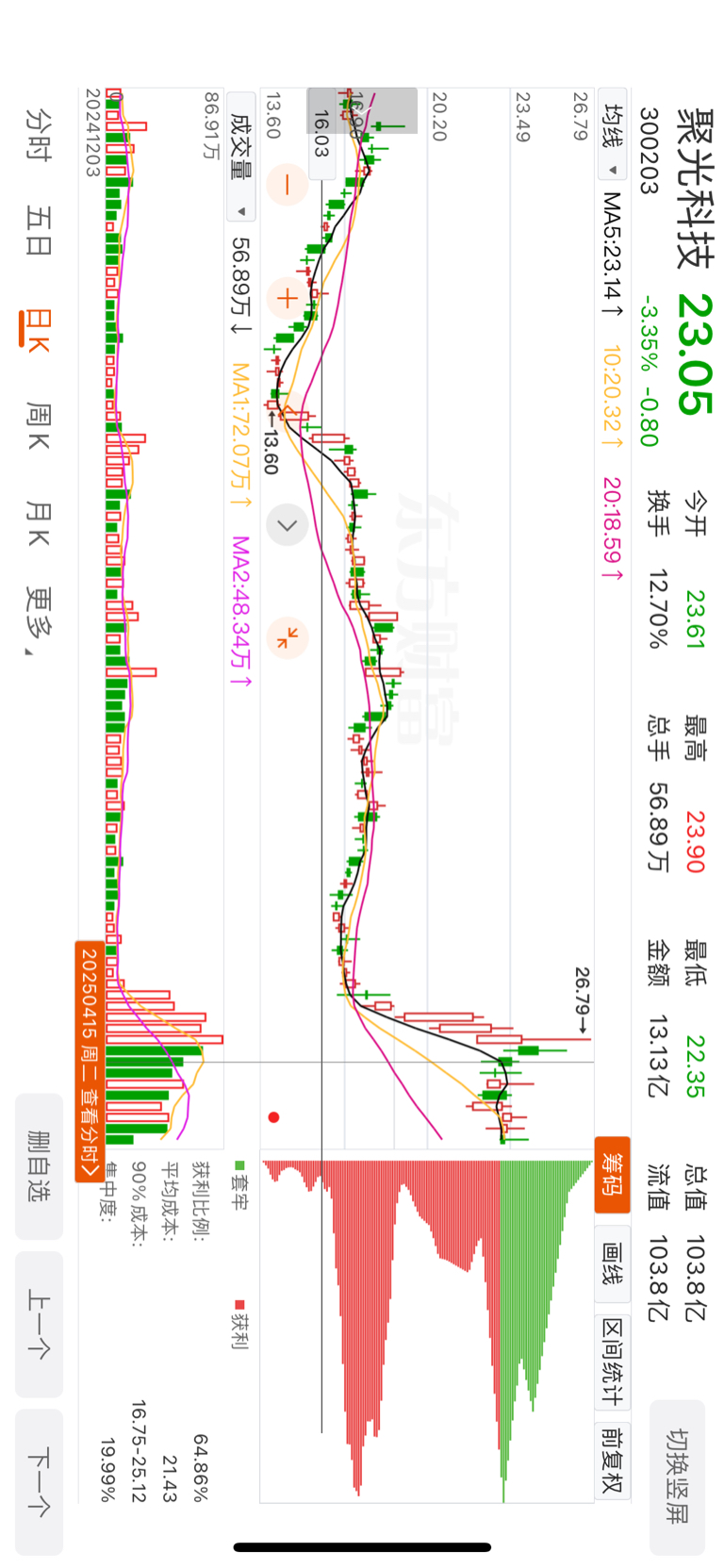
Task: Go to the next stock with 下一个
Action: point(39,1481)
